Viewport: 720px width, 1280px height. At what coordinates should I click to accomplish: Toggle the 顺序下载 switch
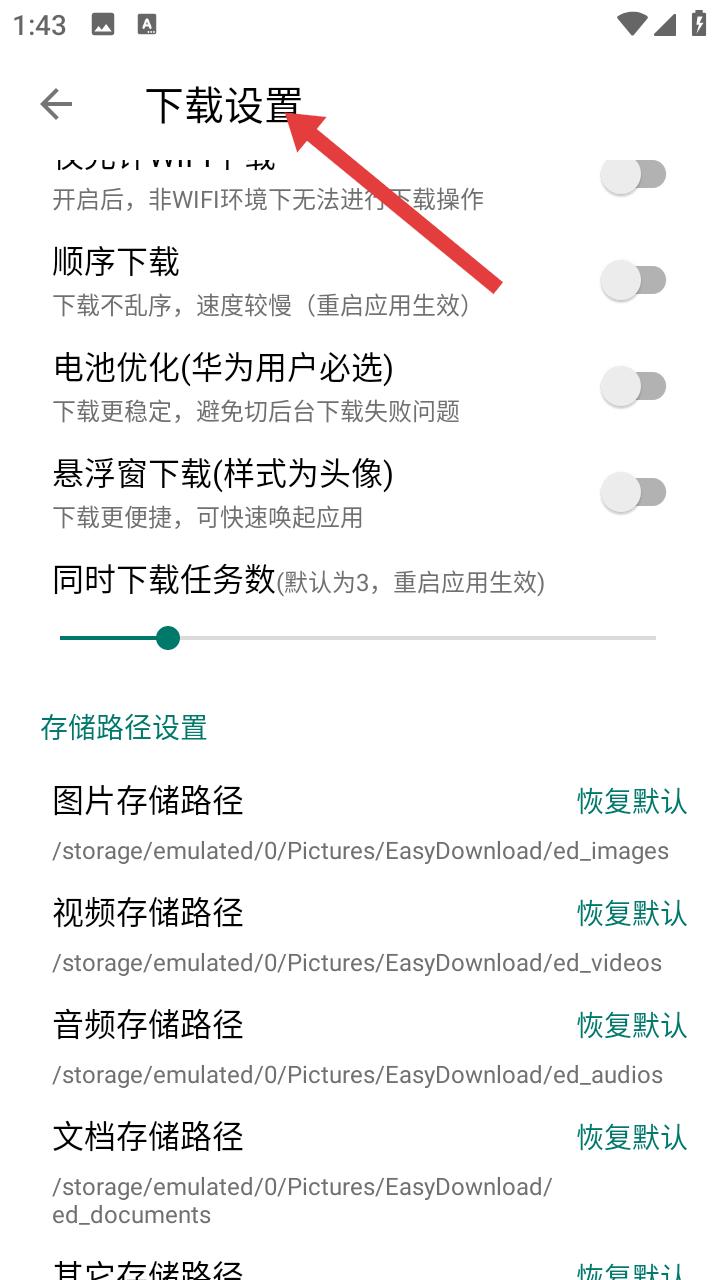click(x=634, y=280)
